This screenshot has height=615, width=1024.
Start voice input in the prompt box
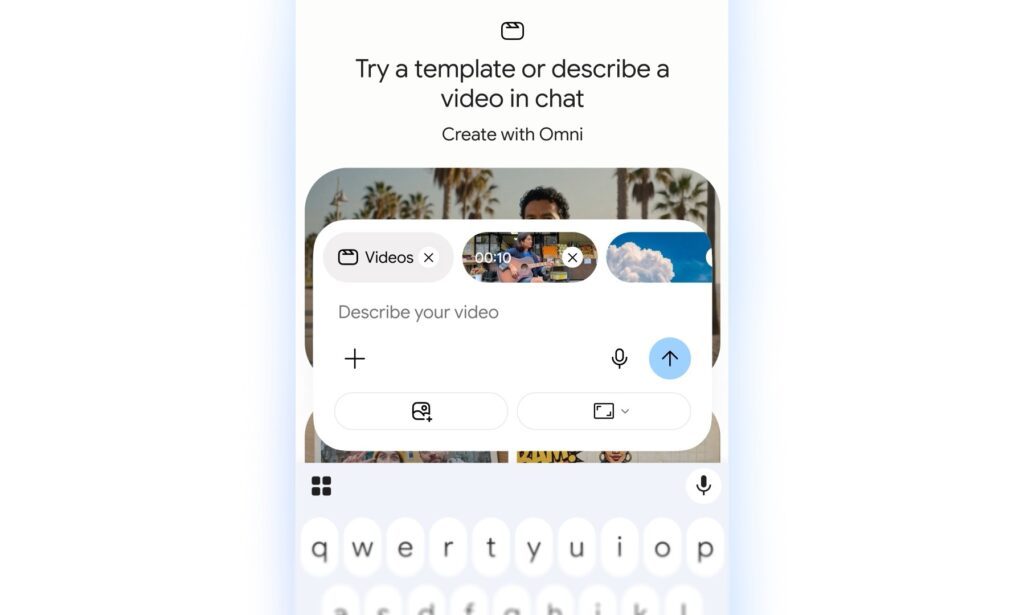[619, 358]
